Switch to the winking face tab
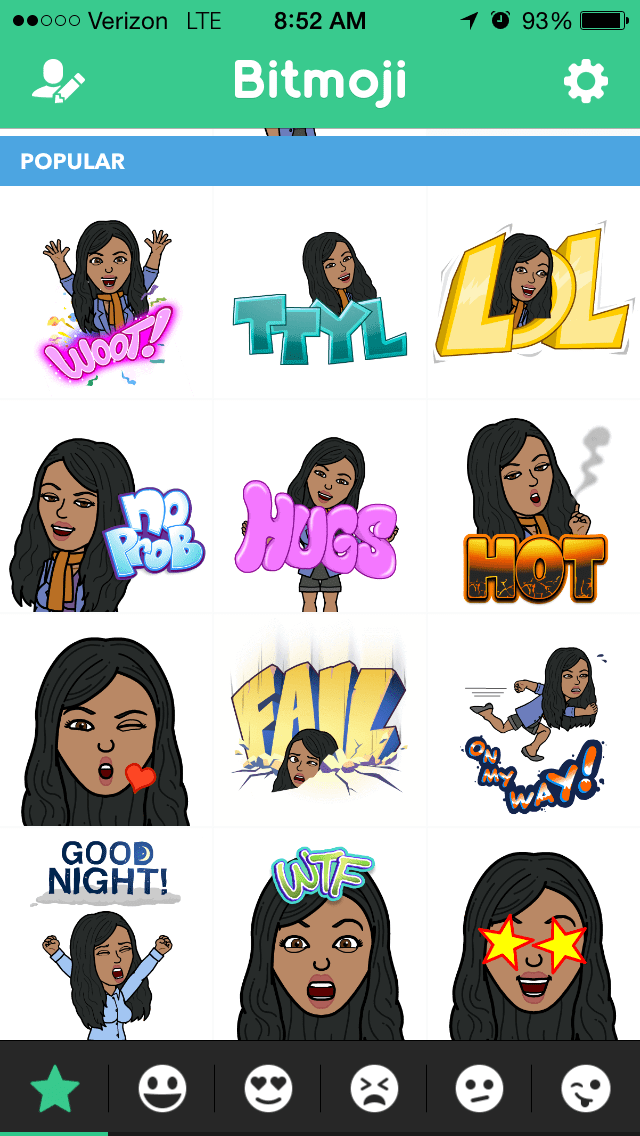This screenshot has height=1136, width=640. tap(585, 1088)
